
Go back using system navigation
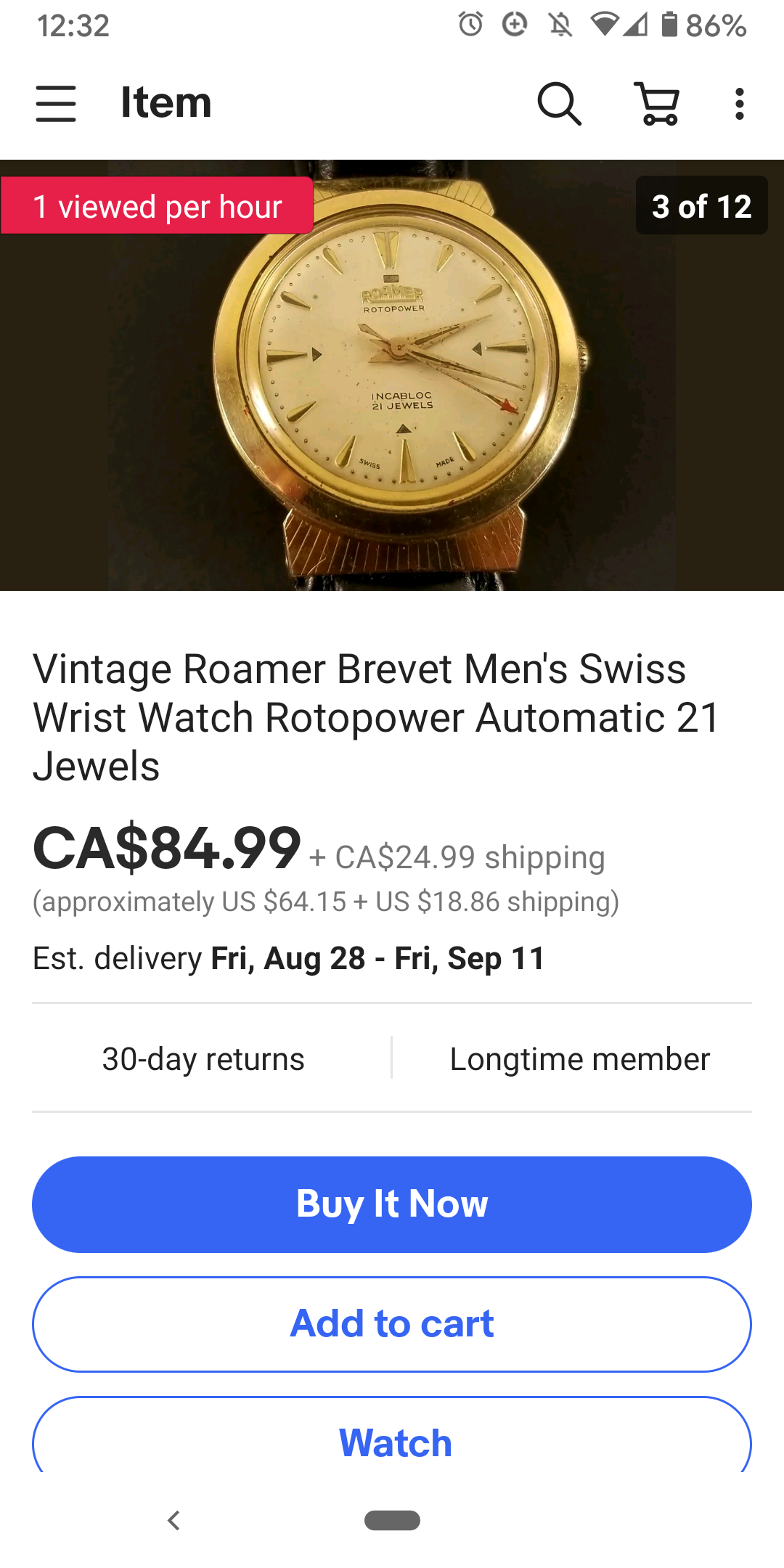pos(174,1519)
